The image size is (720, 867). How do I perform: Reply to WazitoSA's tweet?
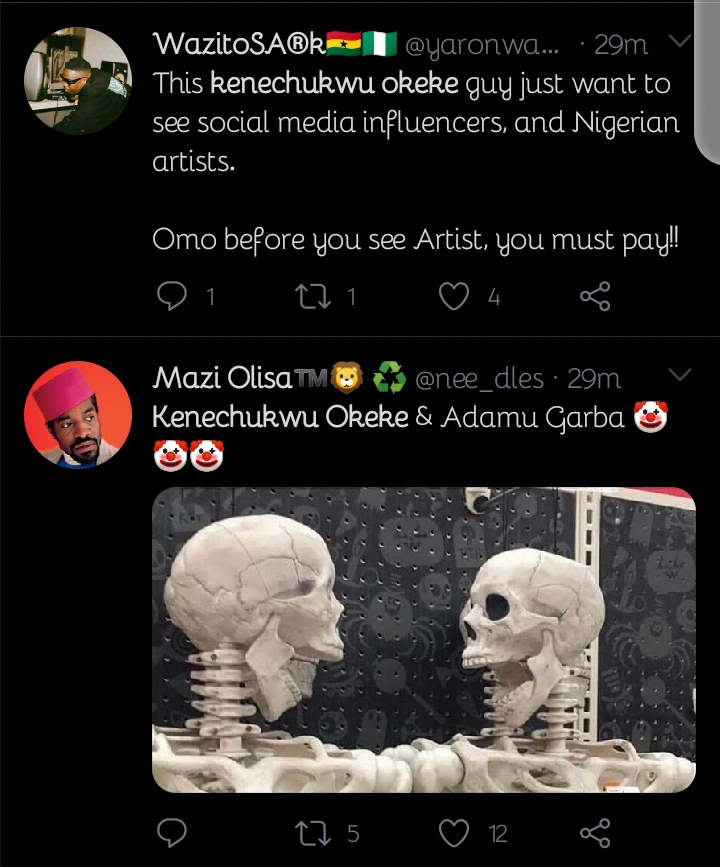pos(174,295)
